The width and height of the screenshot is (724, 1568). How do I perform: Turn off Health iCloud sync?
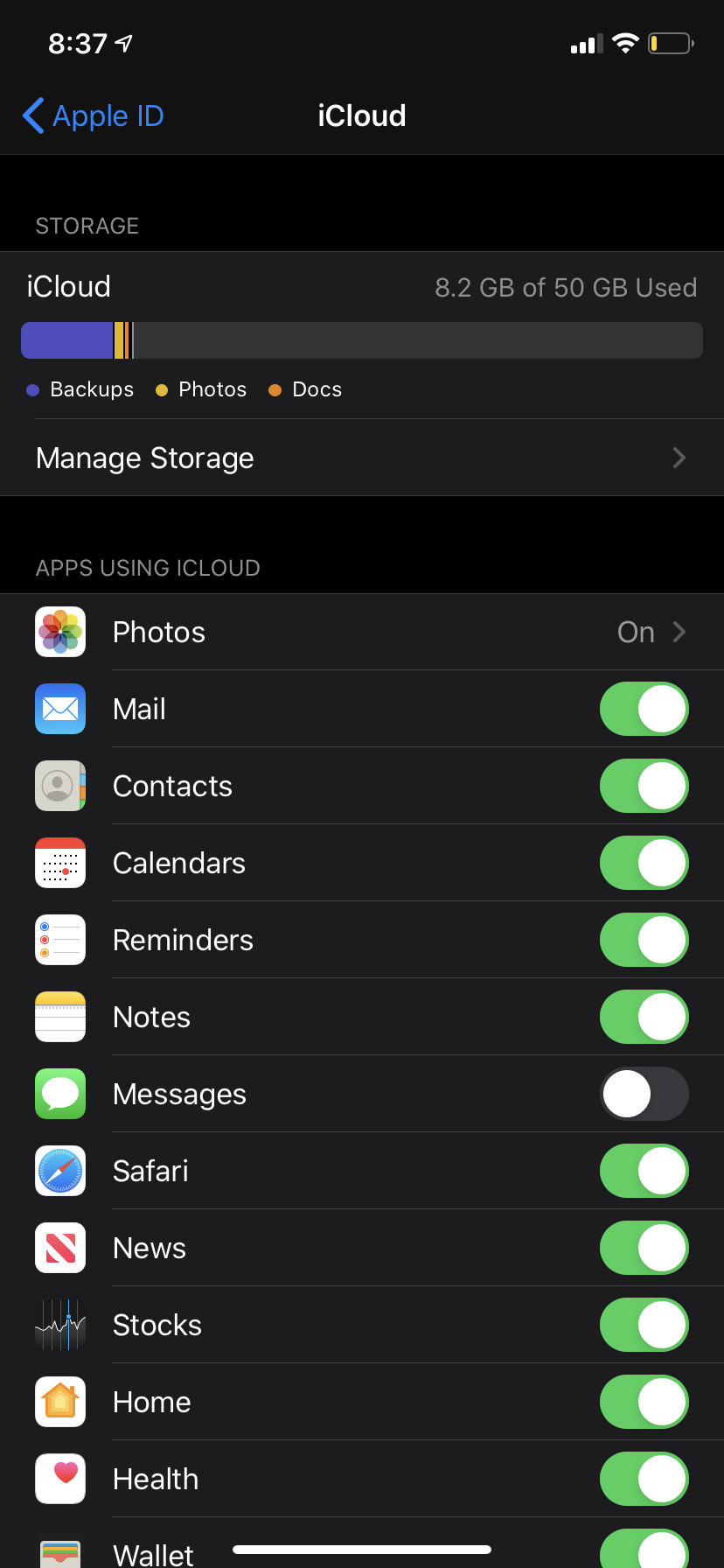(644, 1479)
